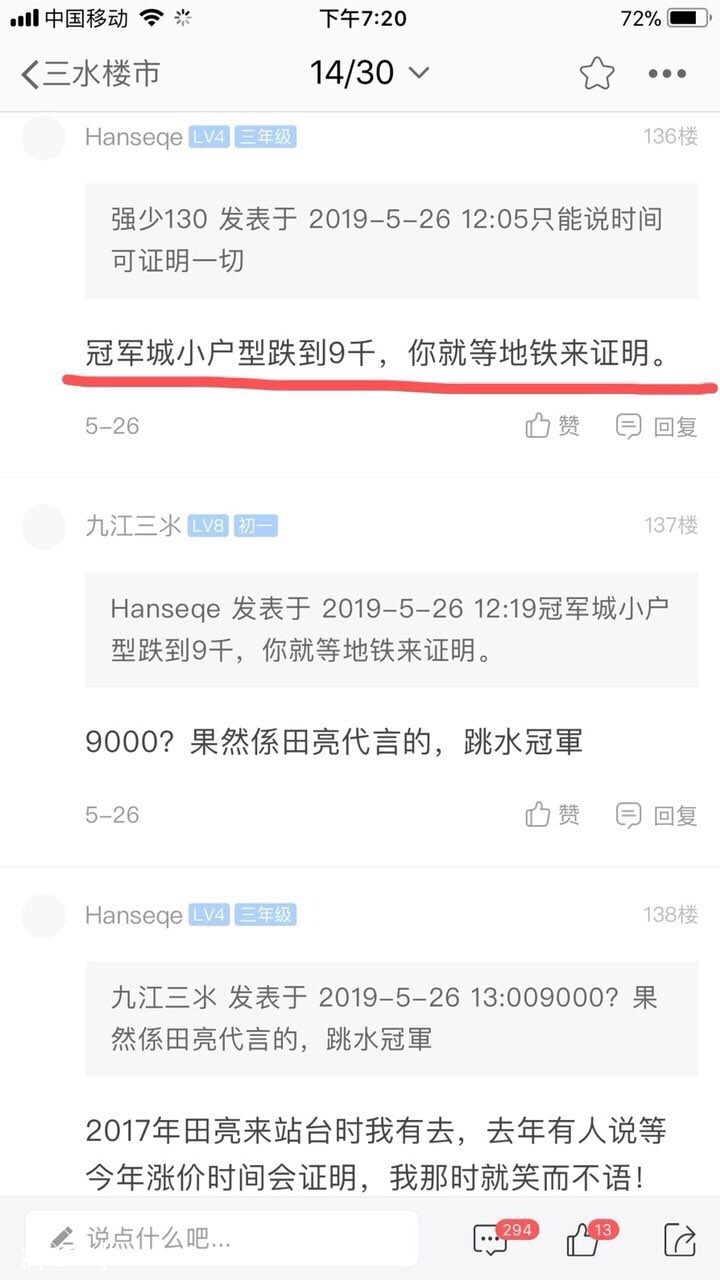Viewport: 720px width, 1280px height.
Task: Tap the 说点什么吧 comment input field
Action: [222, 1239]
